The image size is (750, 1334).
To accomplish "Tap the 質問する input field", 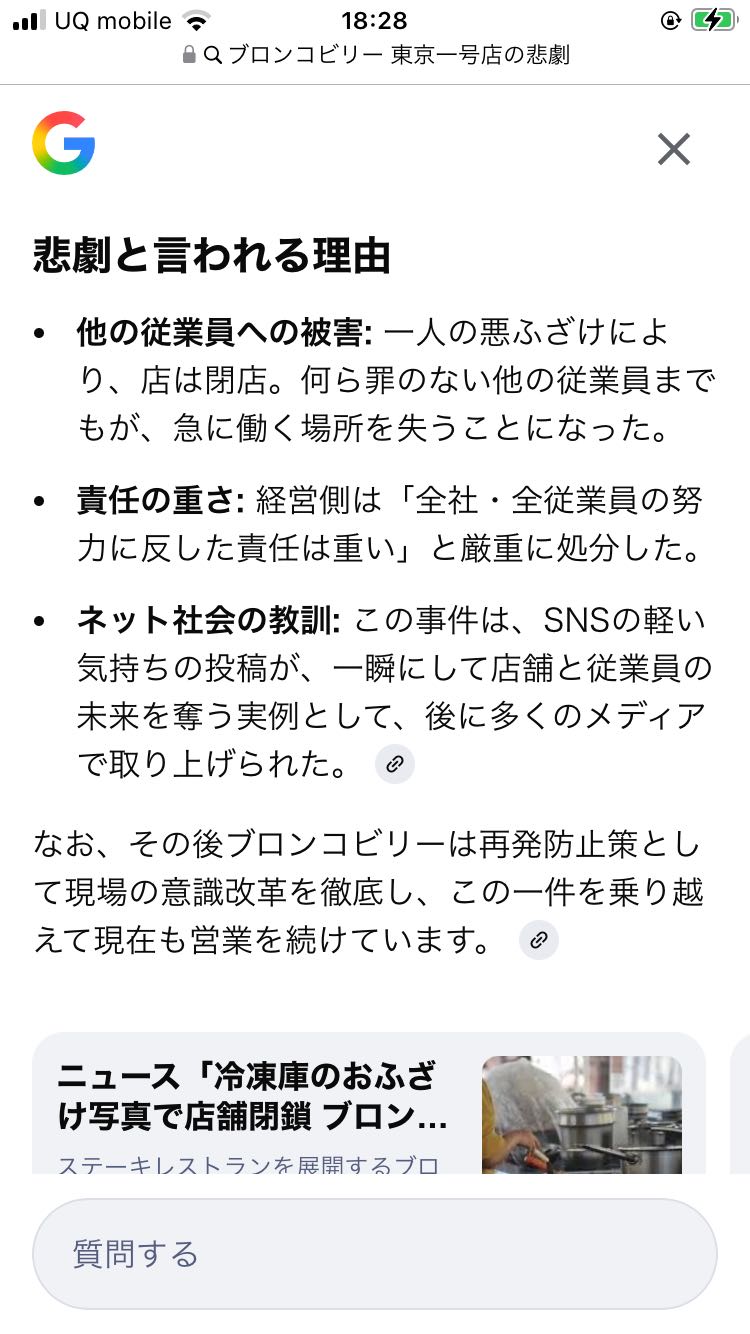I will pyautogui.click(x=375, y=1254).
